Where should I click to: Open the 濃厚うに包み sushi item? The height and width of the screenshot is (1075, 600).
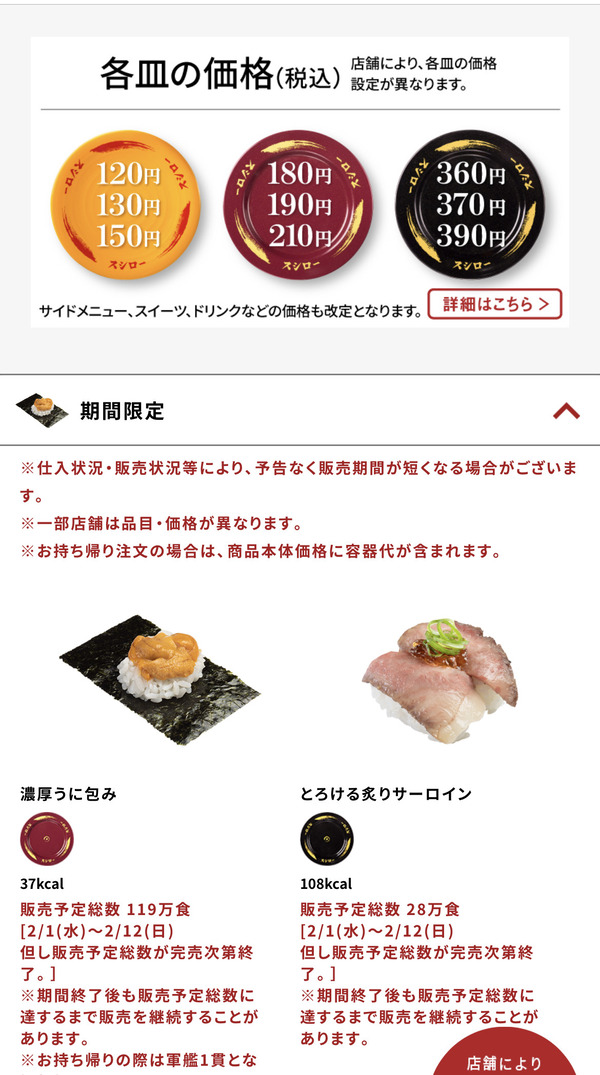(159, 681)
